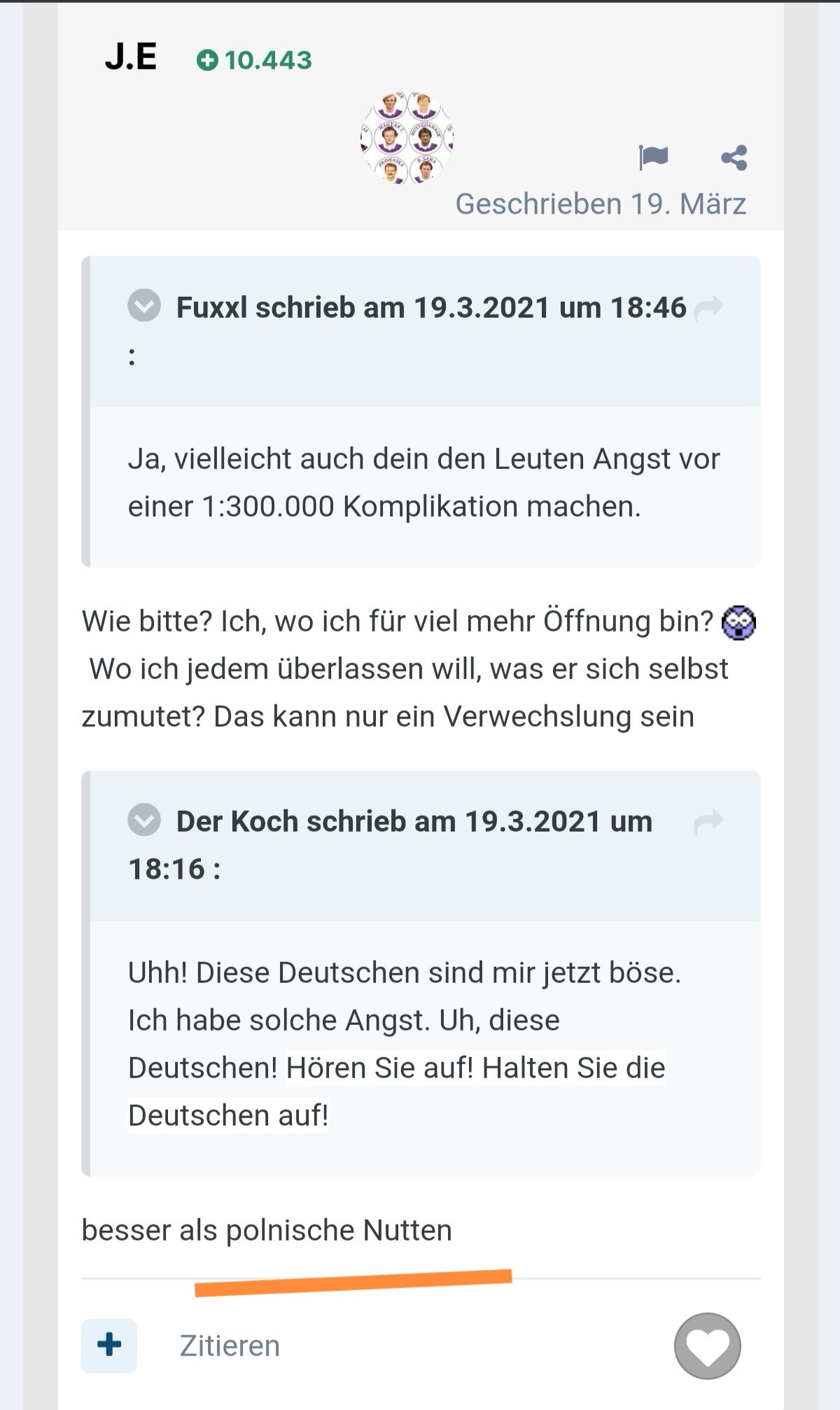
Task: Tap J.E's round avatar picture
Action: [407, 139]
